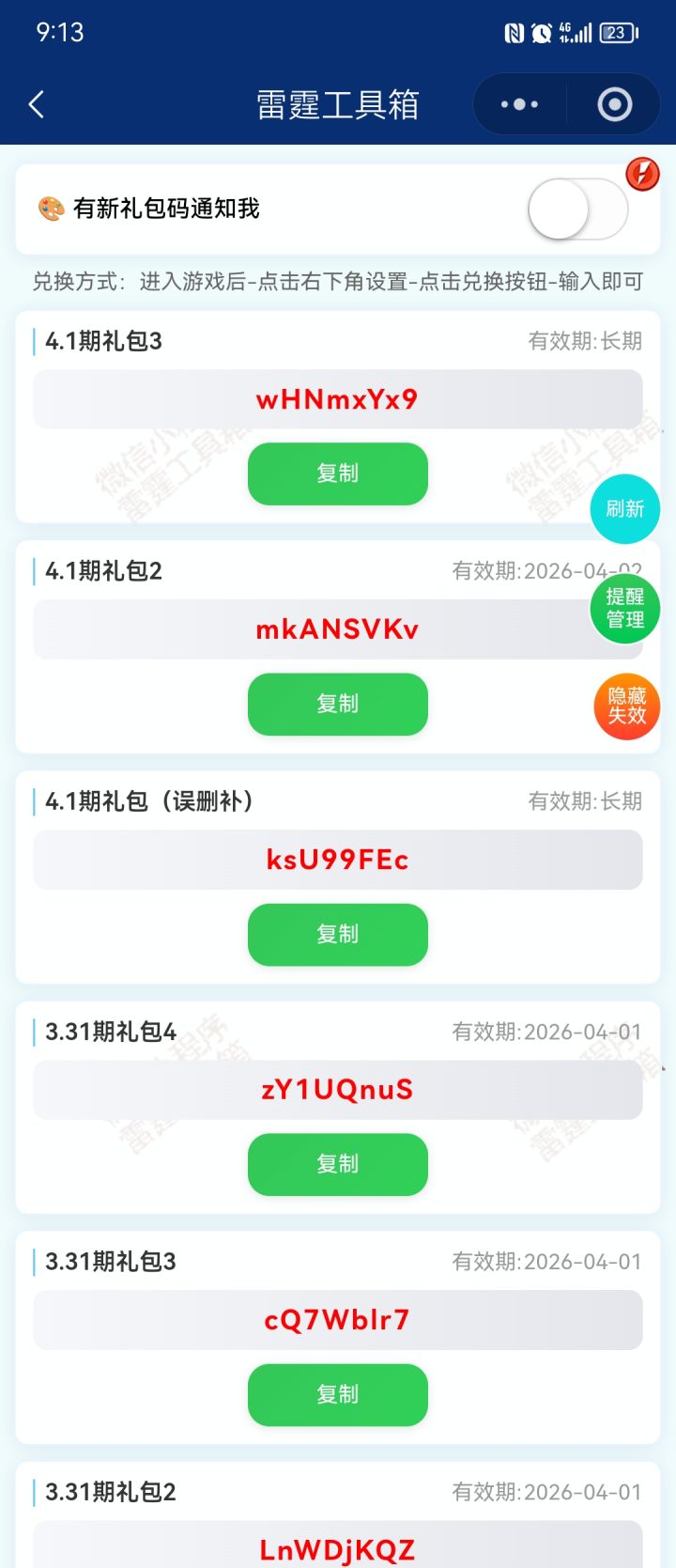Image resolution: width=676 pixels, height=1568 pixels.
Task: Tap the circular close capsule icon
Action: pos(615,104)
